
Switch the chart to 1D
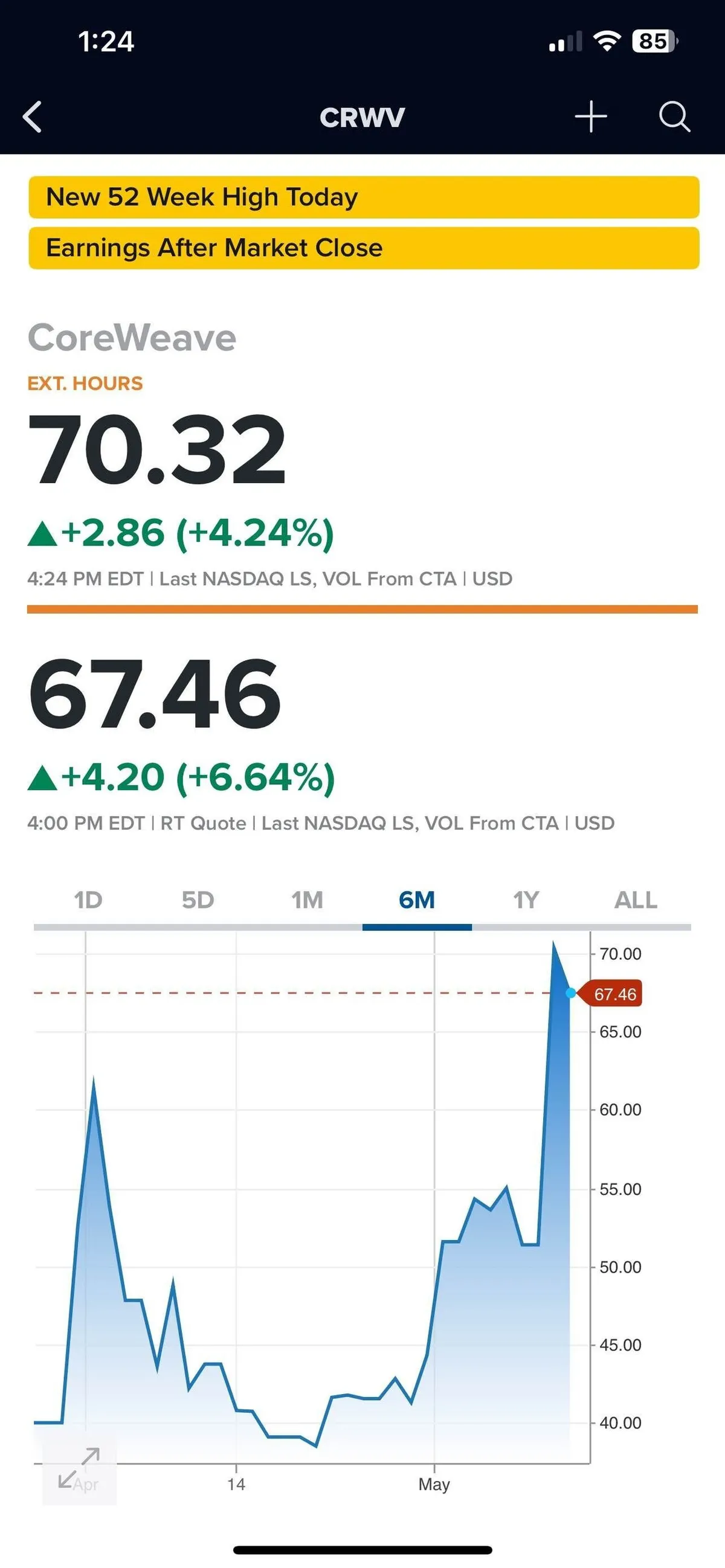pyautogui.click(x=88, y=899)
